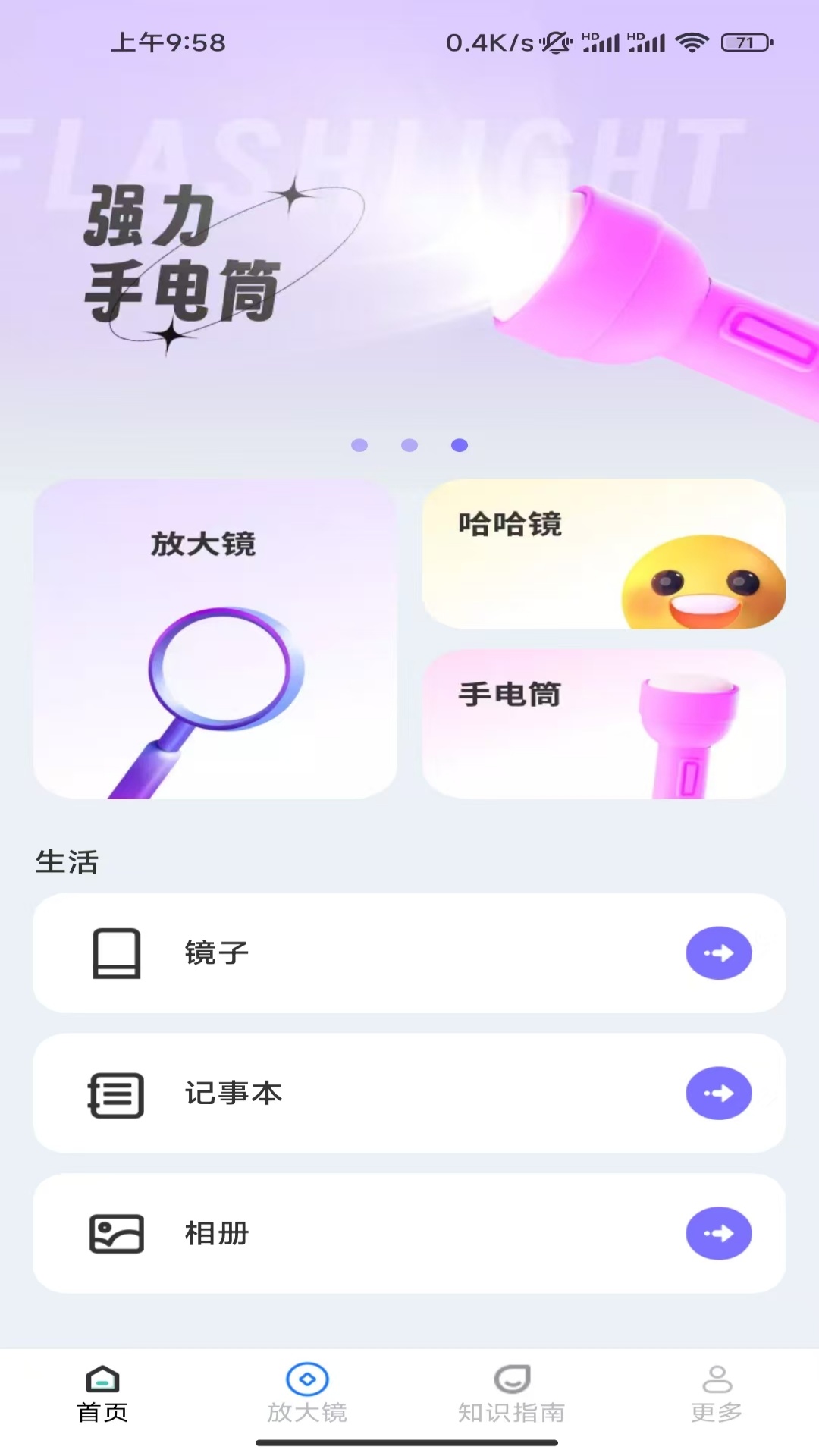The width and height of the screenshot is (819, 1456).
Task: Tap the Wi-Fi icon in the status bar
Action: click(x=691, y=43)
